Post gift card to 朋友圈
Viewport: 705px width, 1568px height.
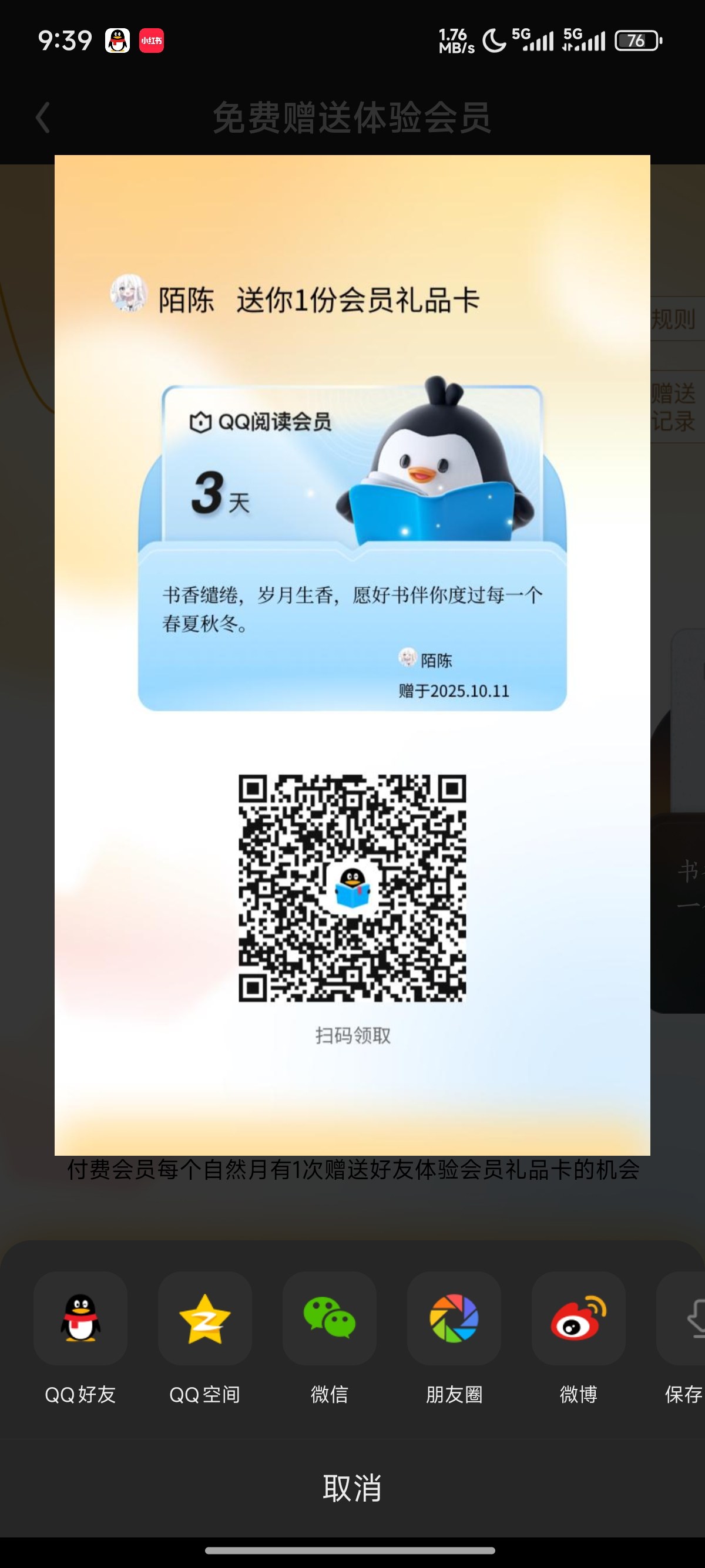(454, 1318)
